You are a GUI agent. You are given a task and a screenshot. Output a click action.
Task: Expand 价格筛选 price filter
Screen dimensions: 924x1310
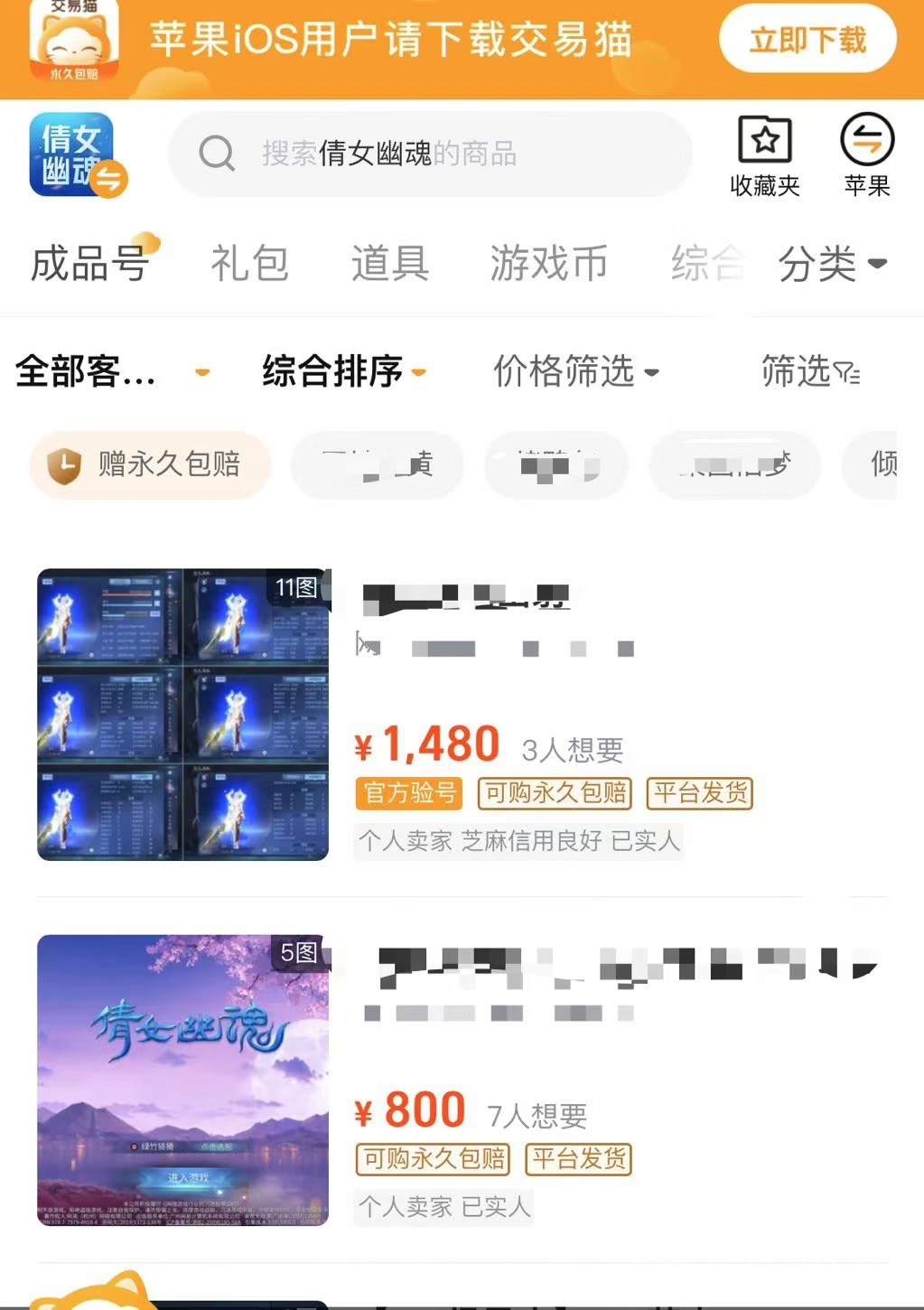click(x=575, y=371)
